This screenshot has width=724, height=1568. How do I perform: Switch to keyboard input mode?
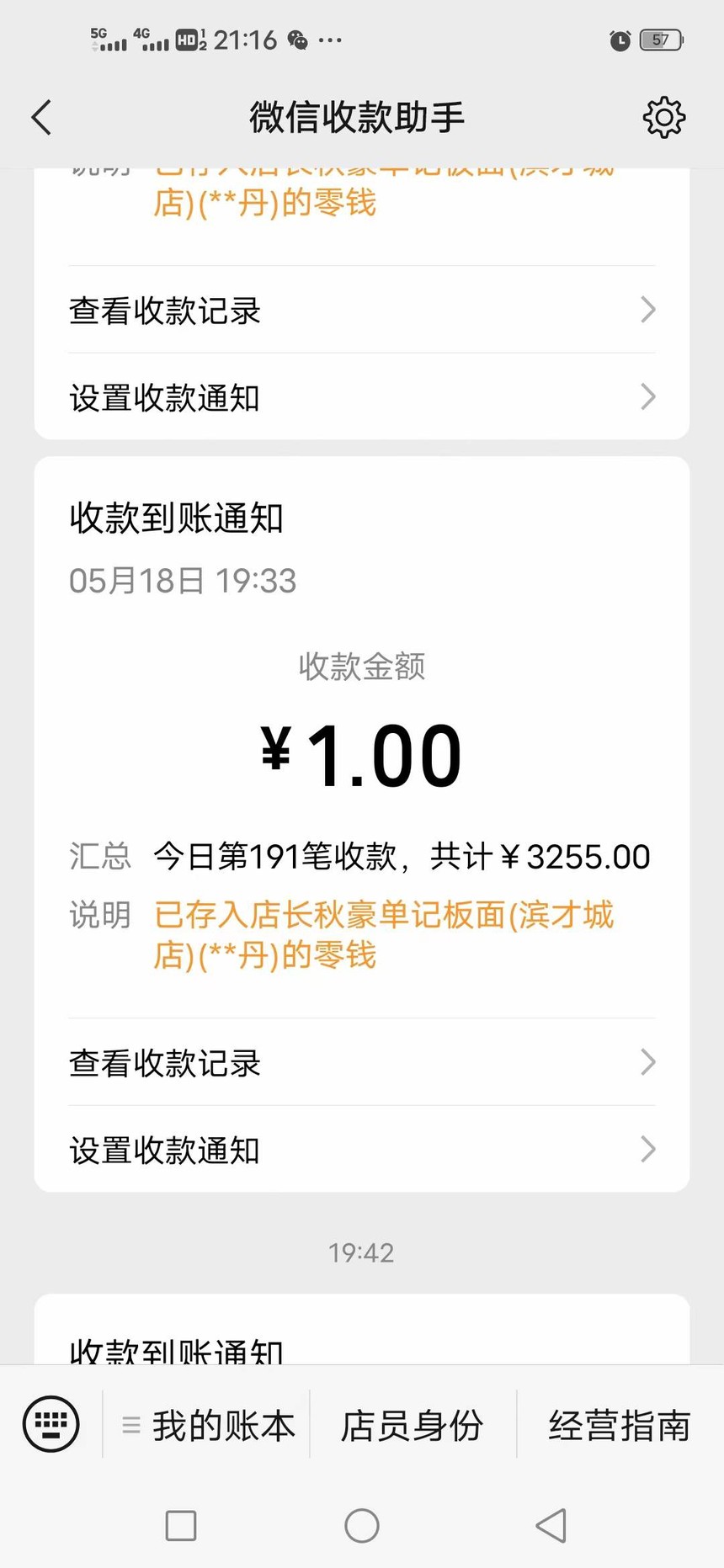51,1424
